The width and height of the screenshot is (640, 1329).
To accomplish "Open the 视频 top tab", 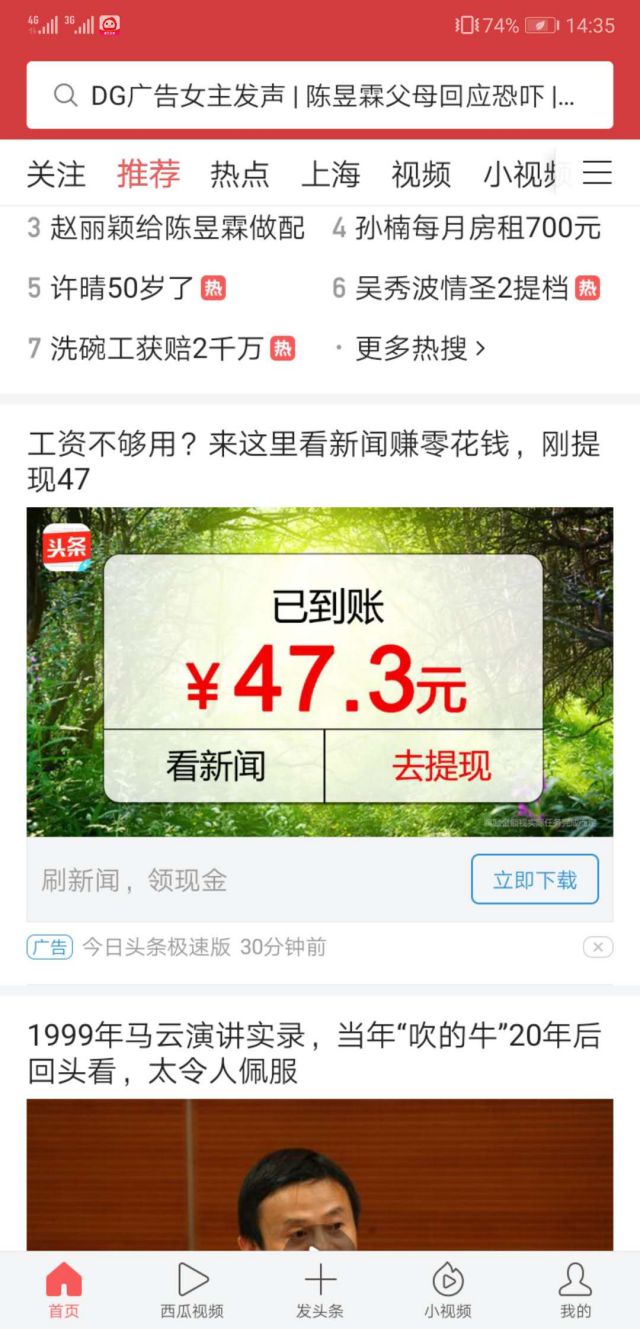I will pyautogui.click(x=421, y=174).
